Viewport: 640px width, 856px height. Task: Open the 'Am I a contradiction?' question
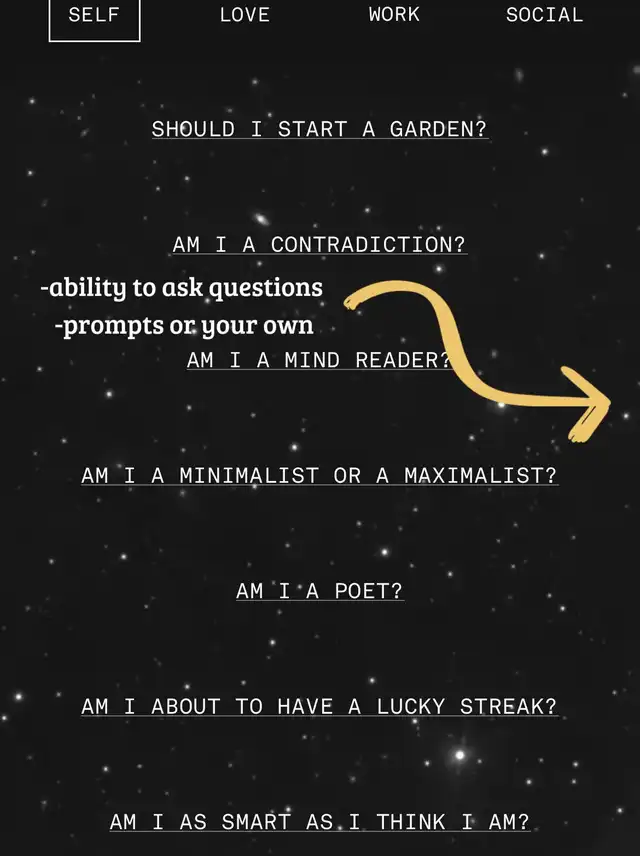(x=320, y=245)
